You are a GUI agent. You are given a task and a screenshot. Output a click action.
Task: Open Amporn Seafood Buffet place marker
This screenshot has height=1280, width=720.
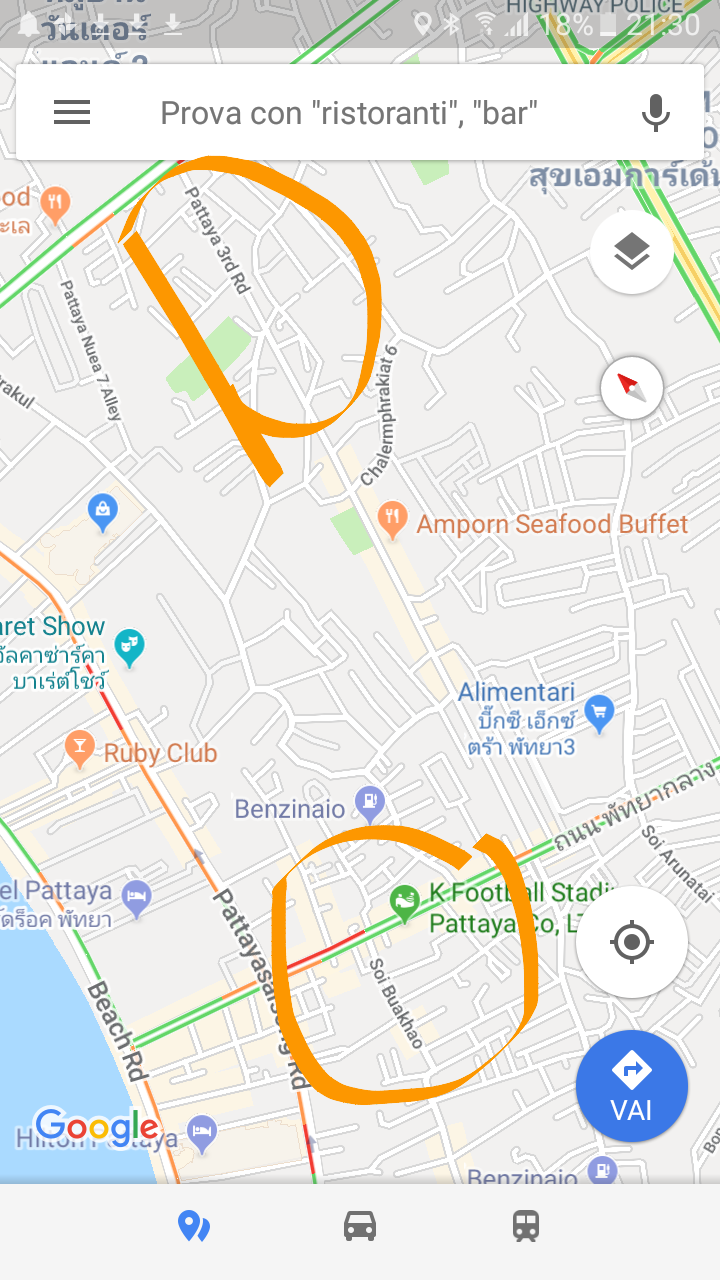(x=393, y=520)
